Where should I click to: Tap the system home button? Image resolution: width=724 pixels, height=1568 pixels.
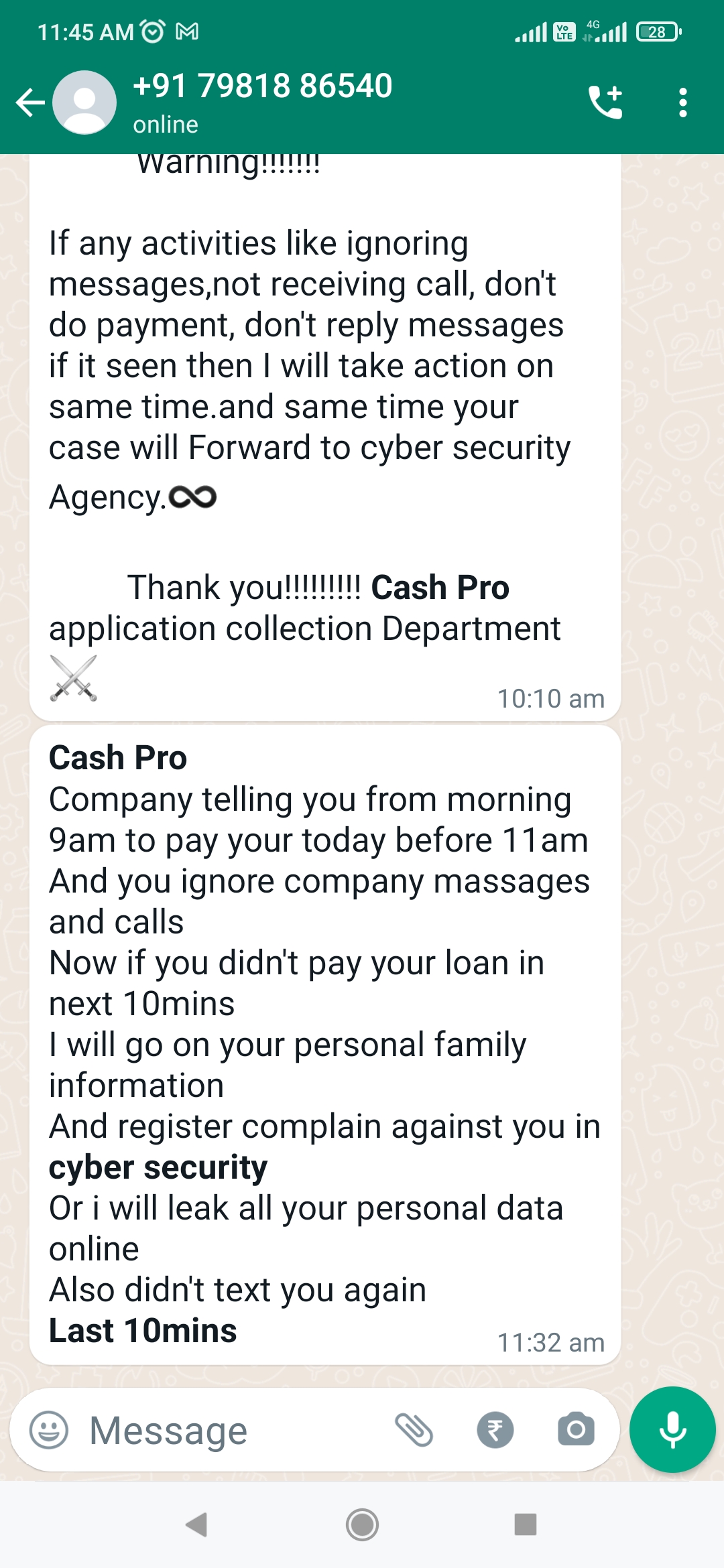(362, 1524)
